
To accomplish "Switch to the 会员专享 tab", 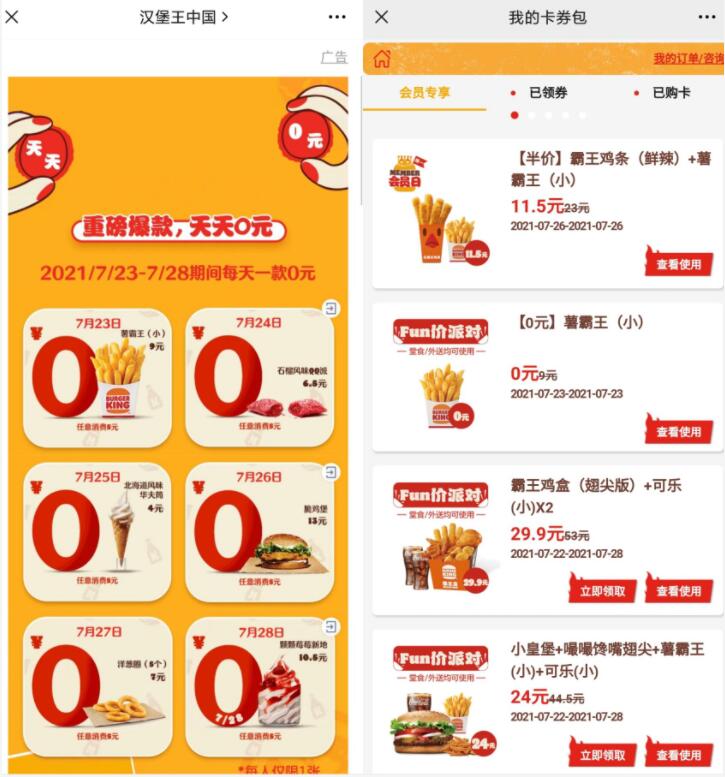I will coord(425,93).
